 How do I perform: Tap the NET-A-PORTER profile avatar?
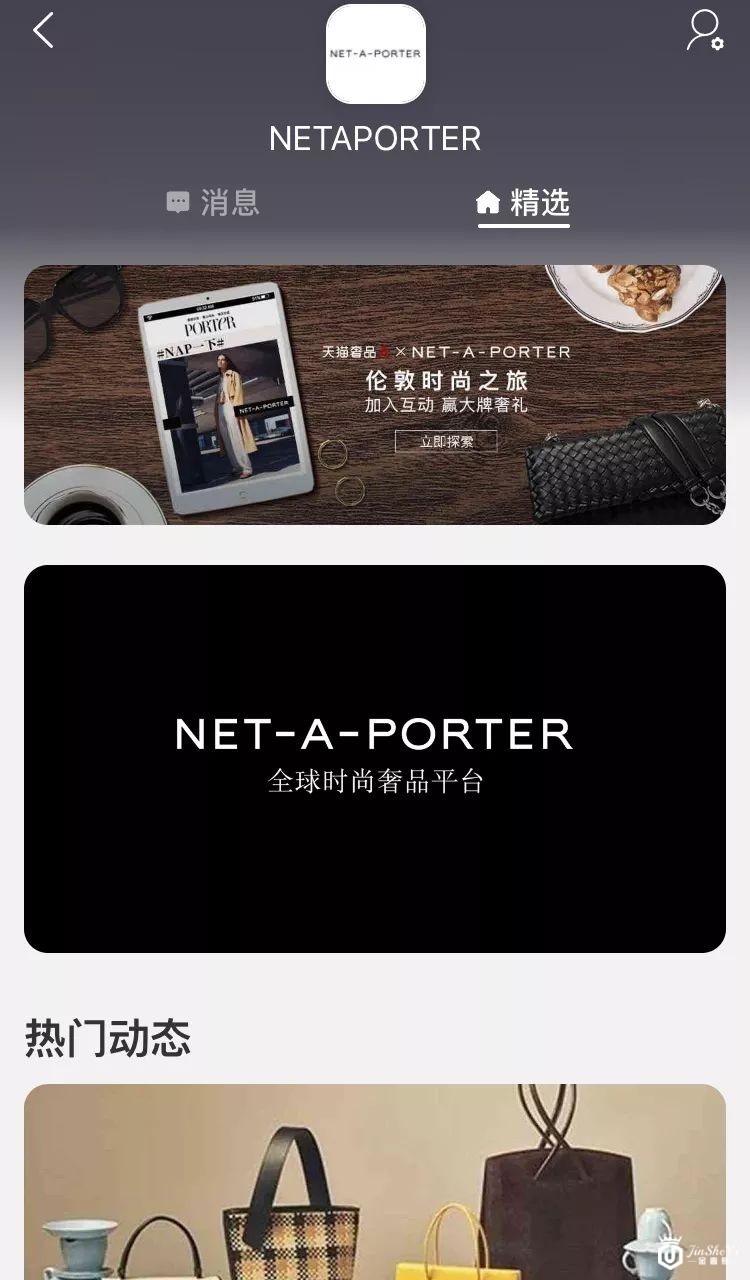(x=376, y=54)
